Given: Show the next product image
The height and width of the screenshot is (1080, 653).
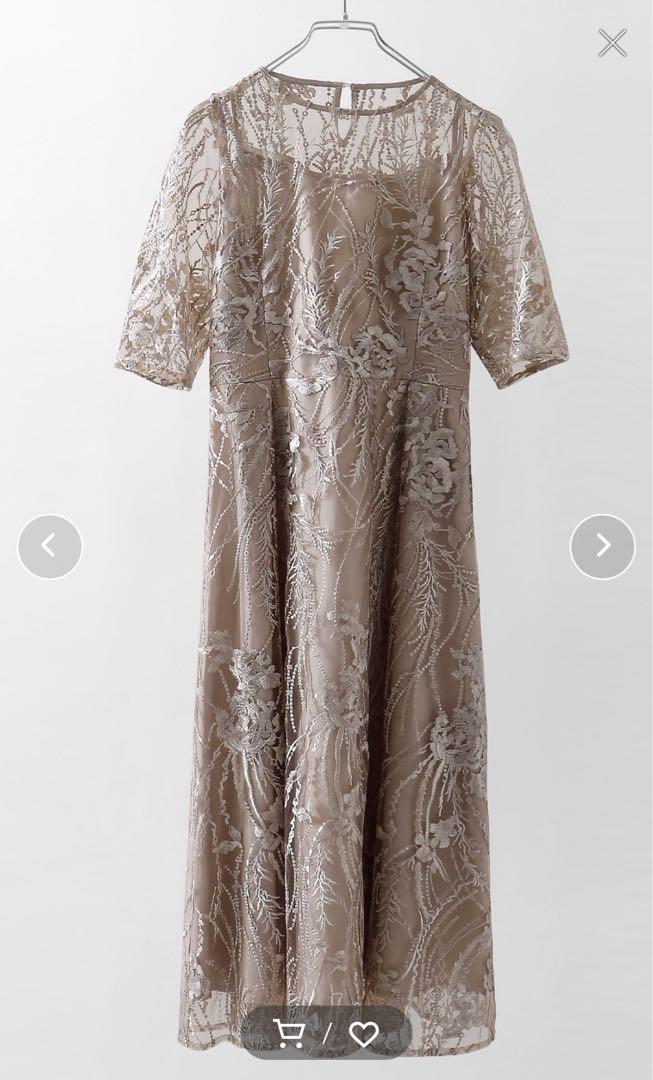Looking at the screenshot, I should [603, 547].
